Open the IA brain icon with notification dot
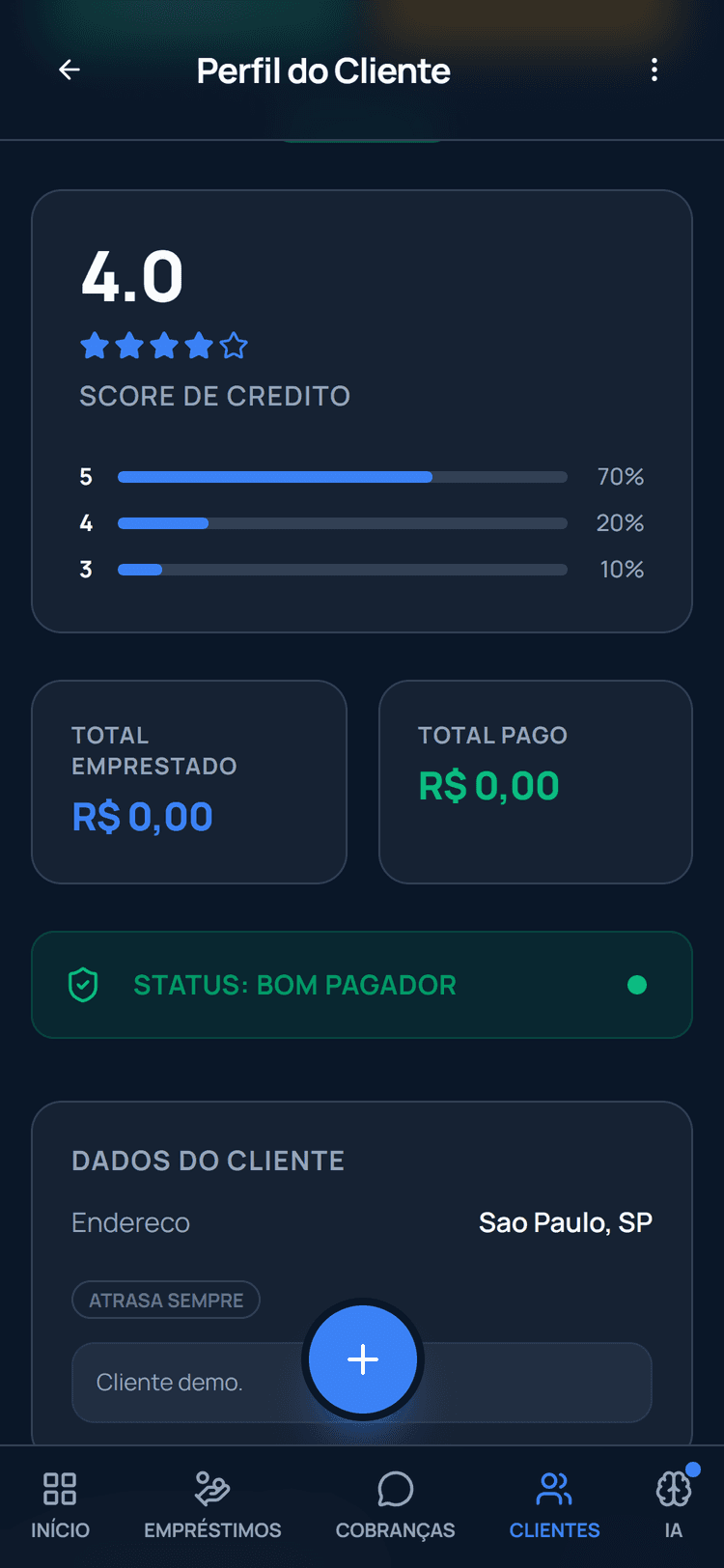724x1568 pixels. coord(673,1487)
